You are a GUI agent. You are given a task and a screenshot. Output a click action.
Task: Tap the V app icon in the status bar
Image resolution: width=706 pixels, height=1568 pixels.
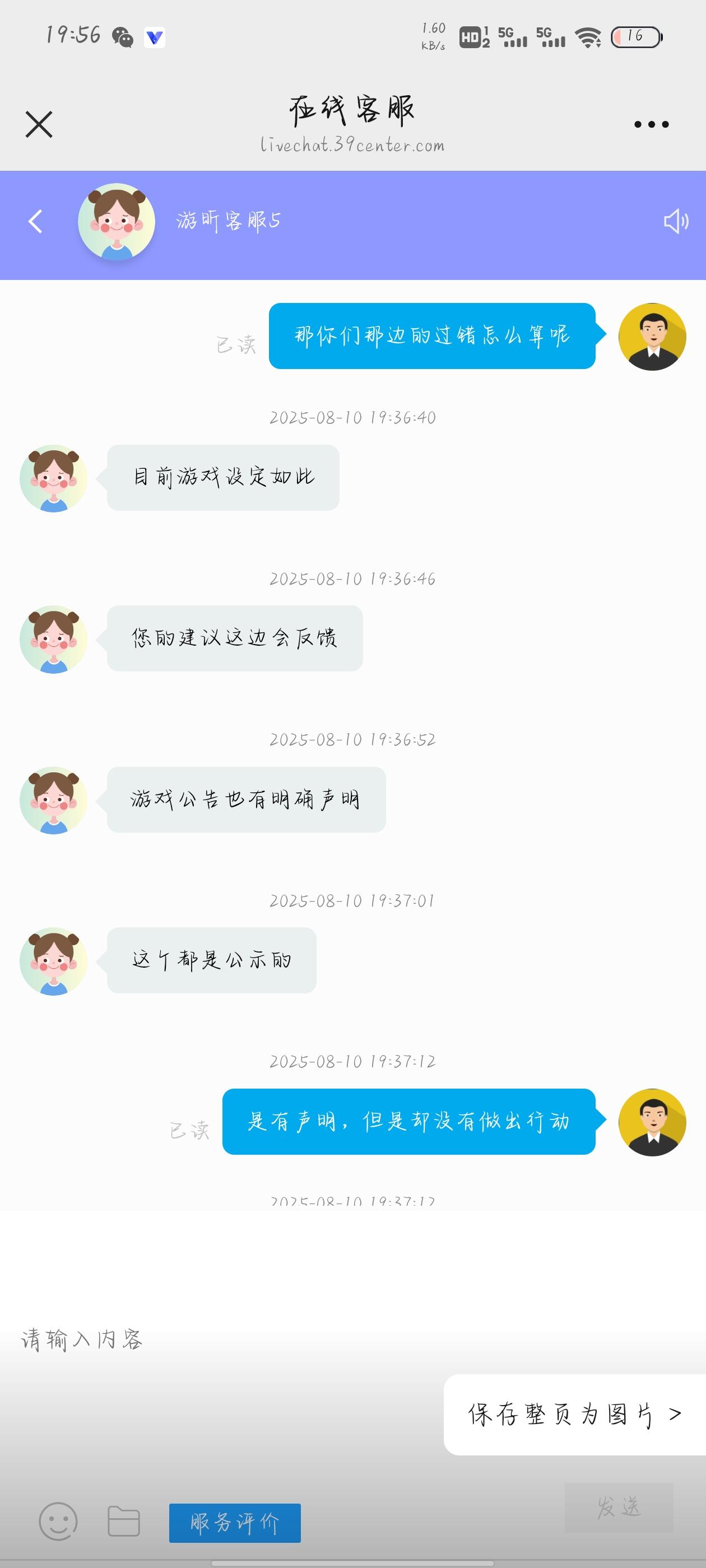click(154, 38)
